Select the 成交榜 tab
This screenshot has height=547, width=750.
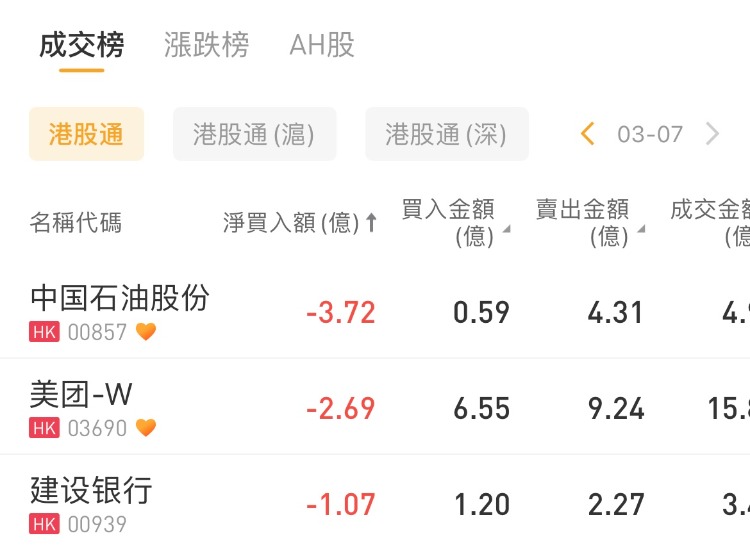pos(81,45)
